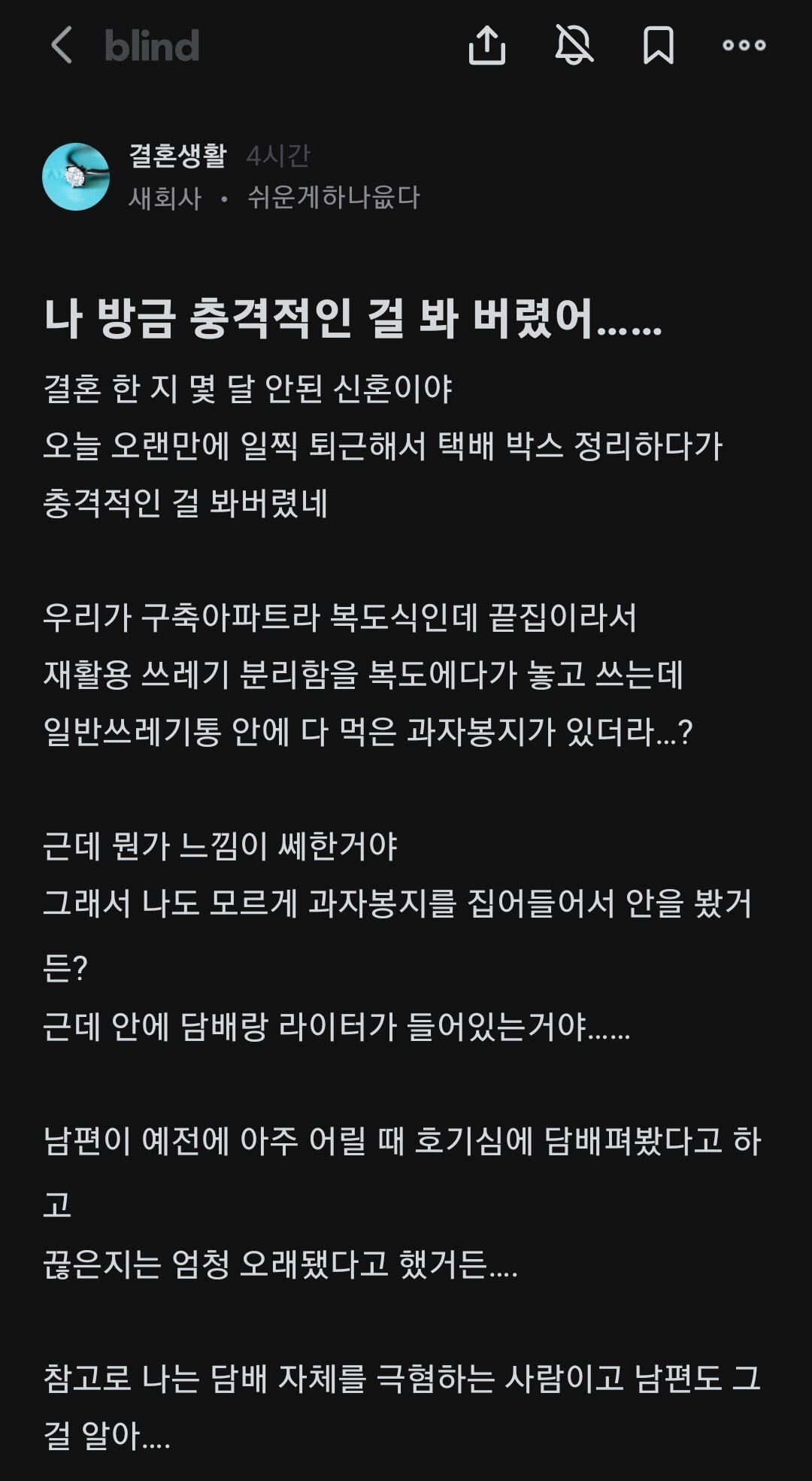This screenshot has height=1481, width=812.
Task: View the author 쉬운게하나없다's profile
Action: click(x=333, y=198)
